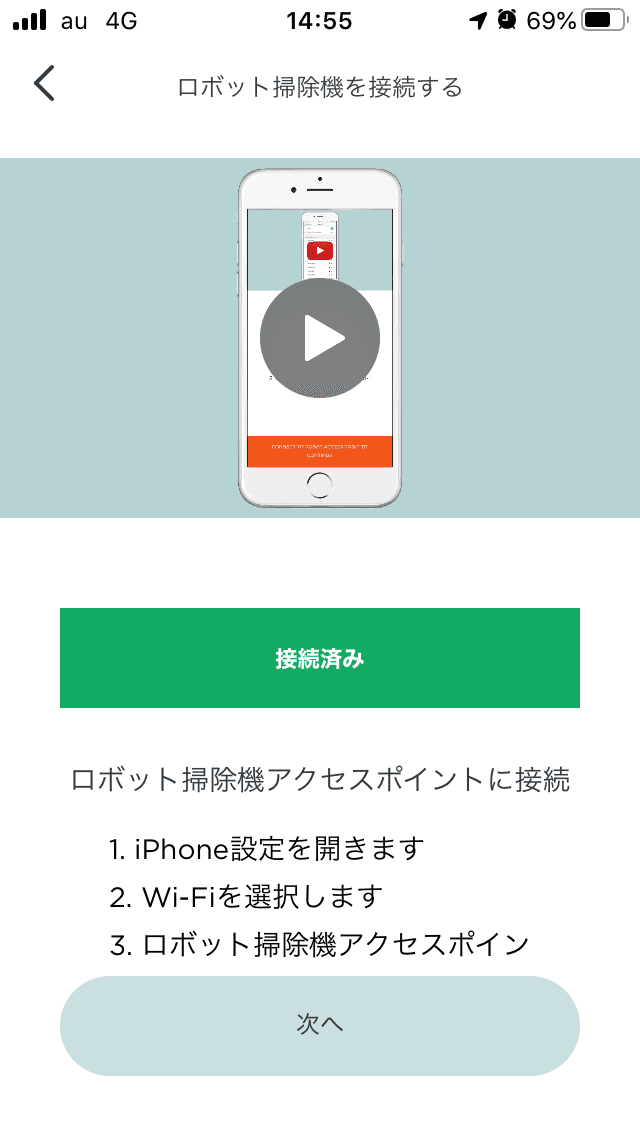Play the connection tutorial video
The image size is (640, 1136).
pos(320,338)
